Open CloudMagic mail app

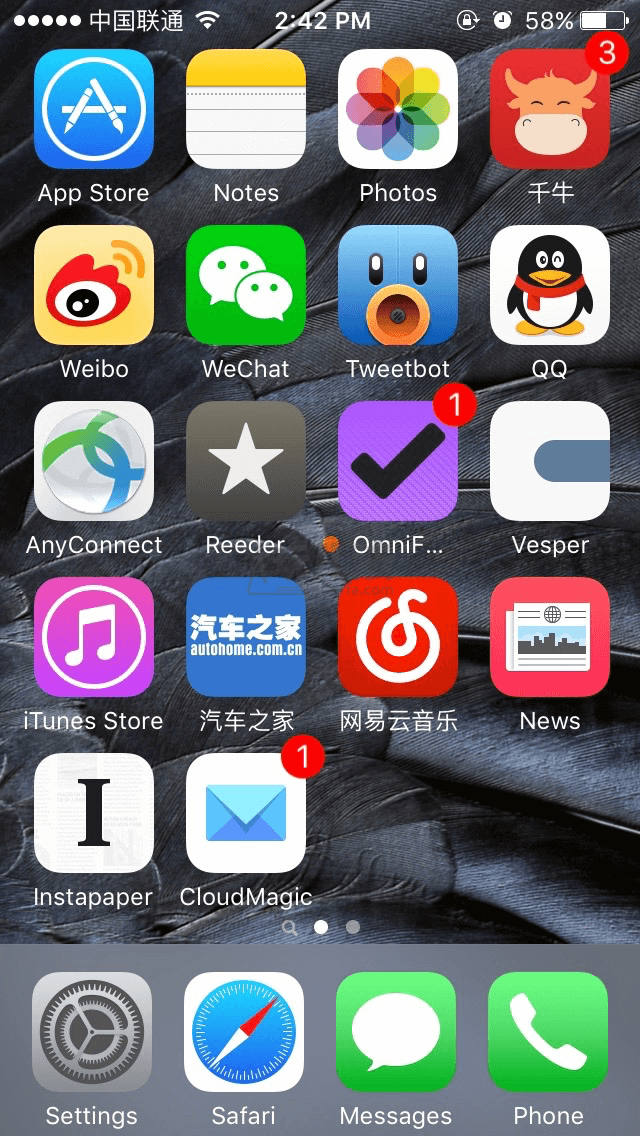pos(246,813)
